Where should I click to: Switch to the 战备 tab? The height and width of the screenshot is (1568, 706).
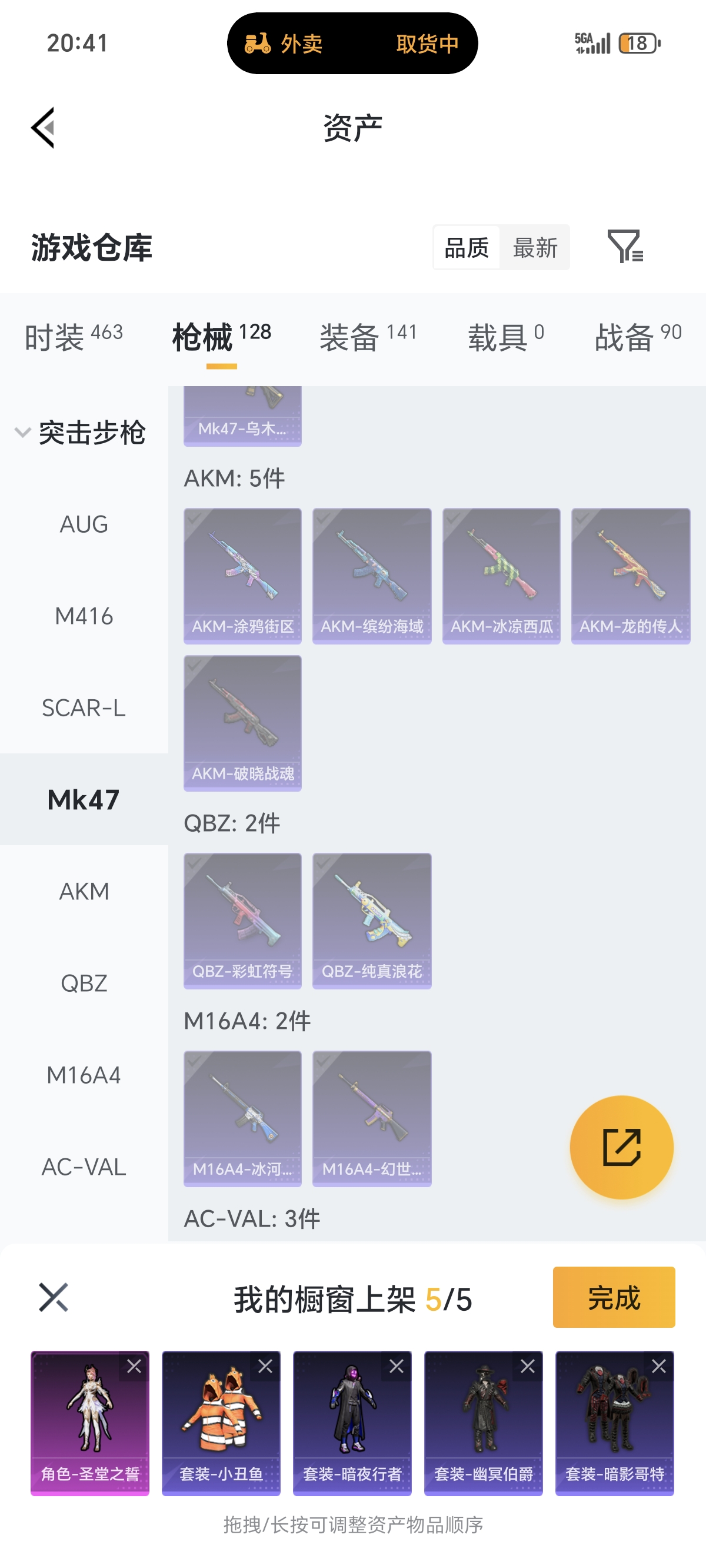click(638, 337)
